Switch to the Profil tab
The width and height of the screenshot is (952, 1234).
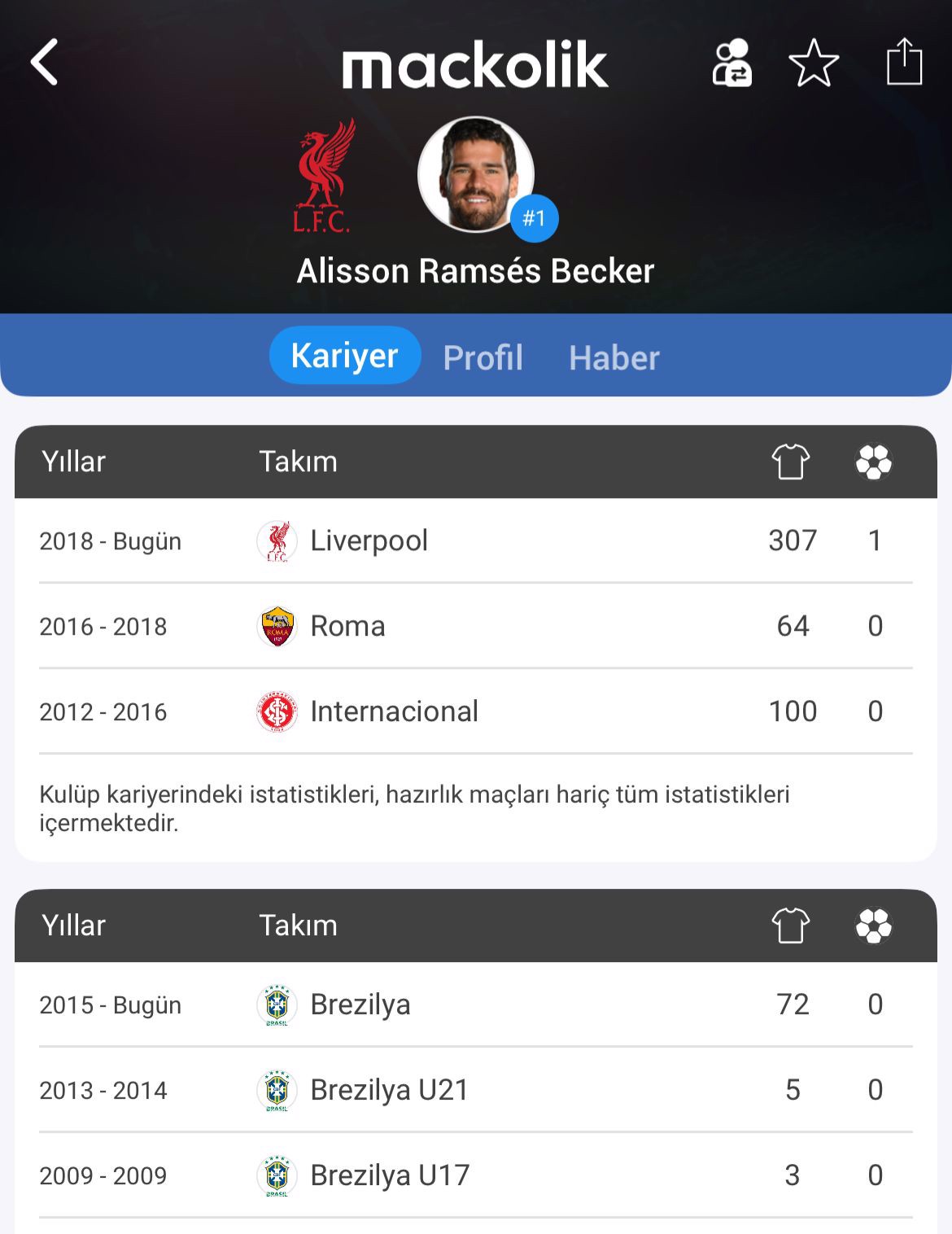pos(483,357)
